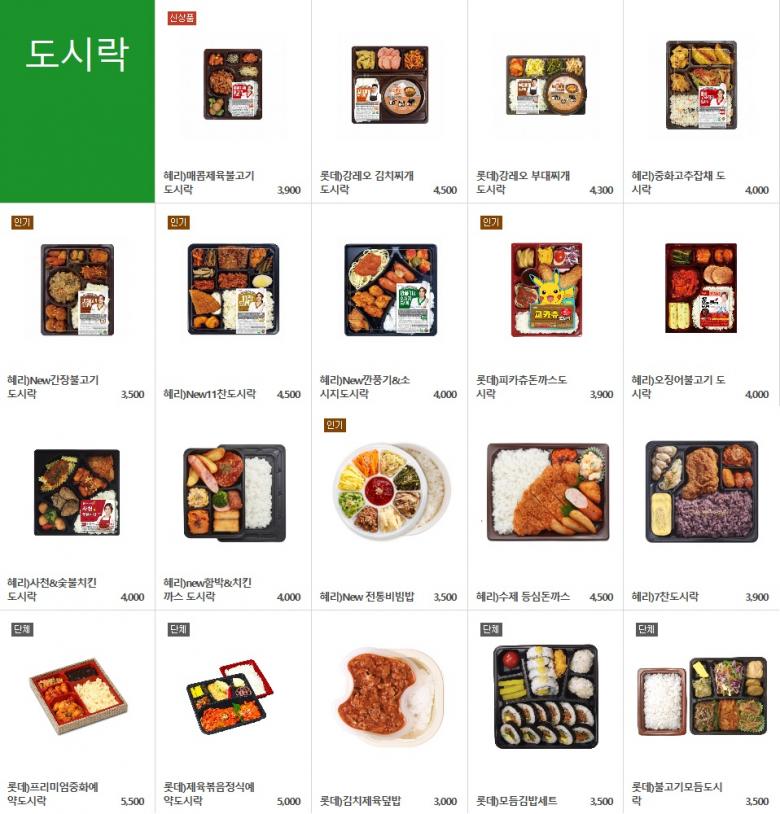Select 롯데)피카츄돈까스도시락

point(545,290)
